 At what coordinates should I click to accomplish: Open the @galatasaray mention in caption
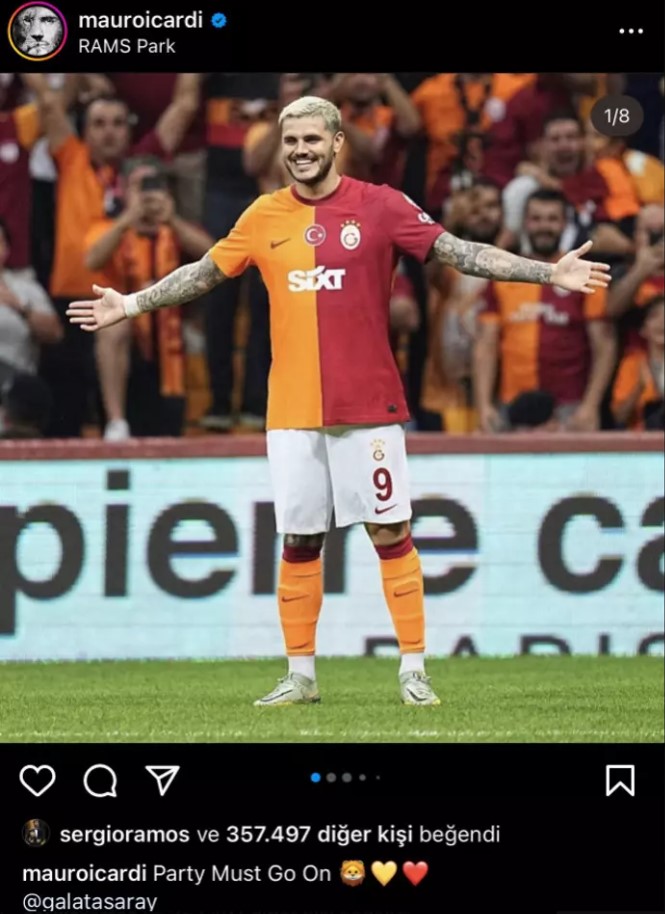click(x=90, y=901)
